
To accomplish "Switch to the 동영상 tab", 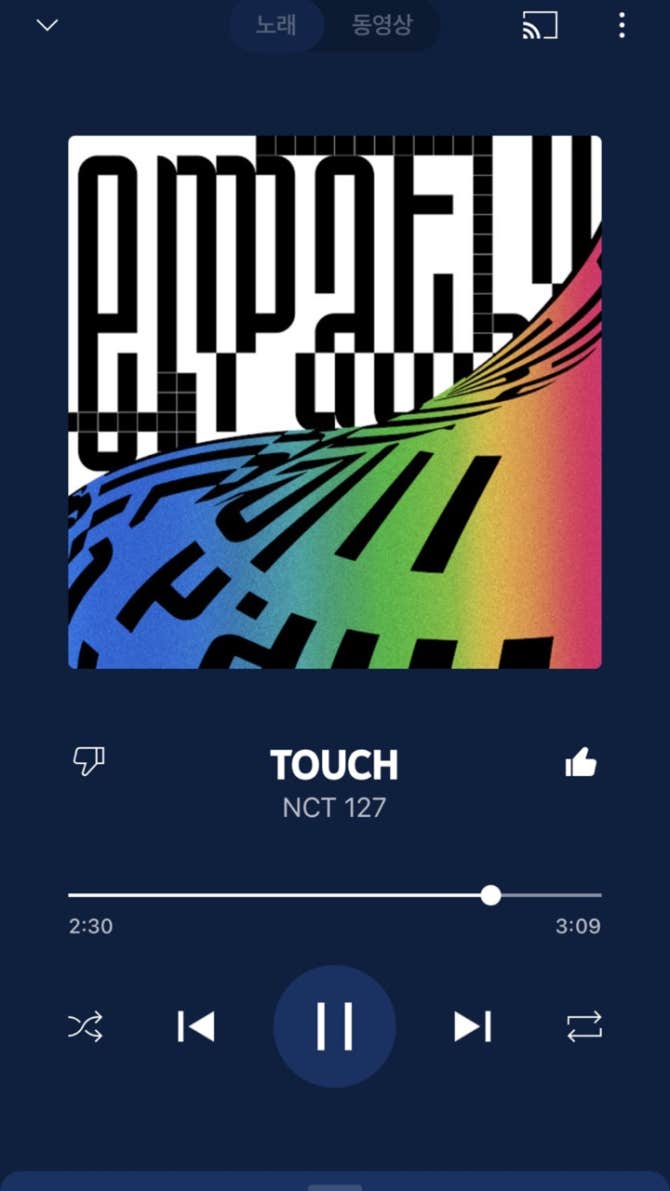I will (381, 25).
